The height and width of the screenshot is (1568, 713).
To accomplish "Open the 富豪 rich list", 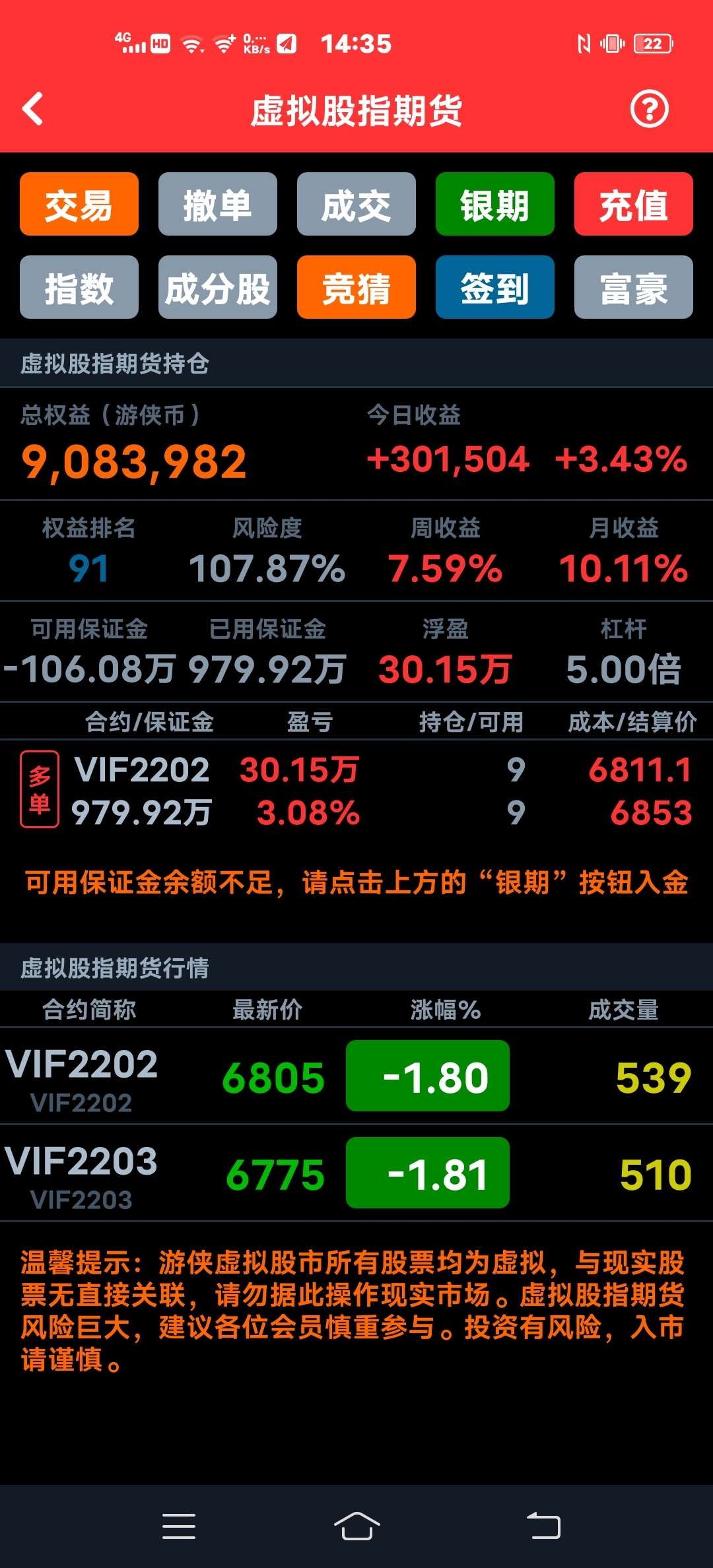I will click(x=634, y=287).
